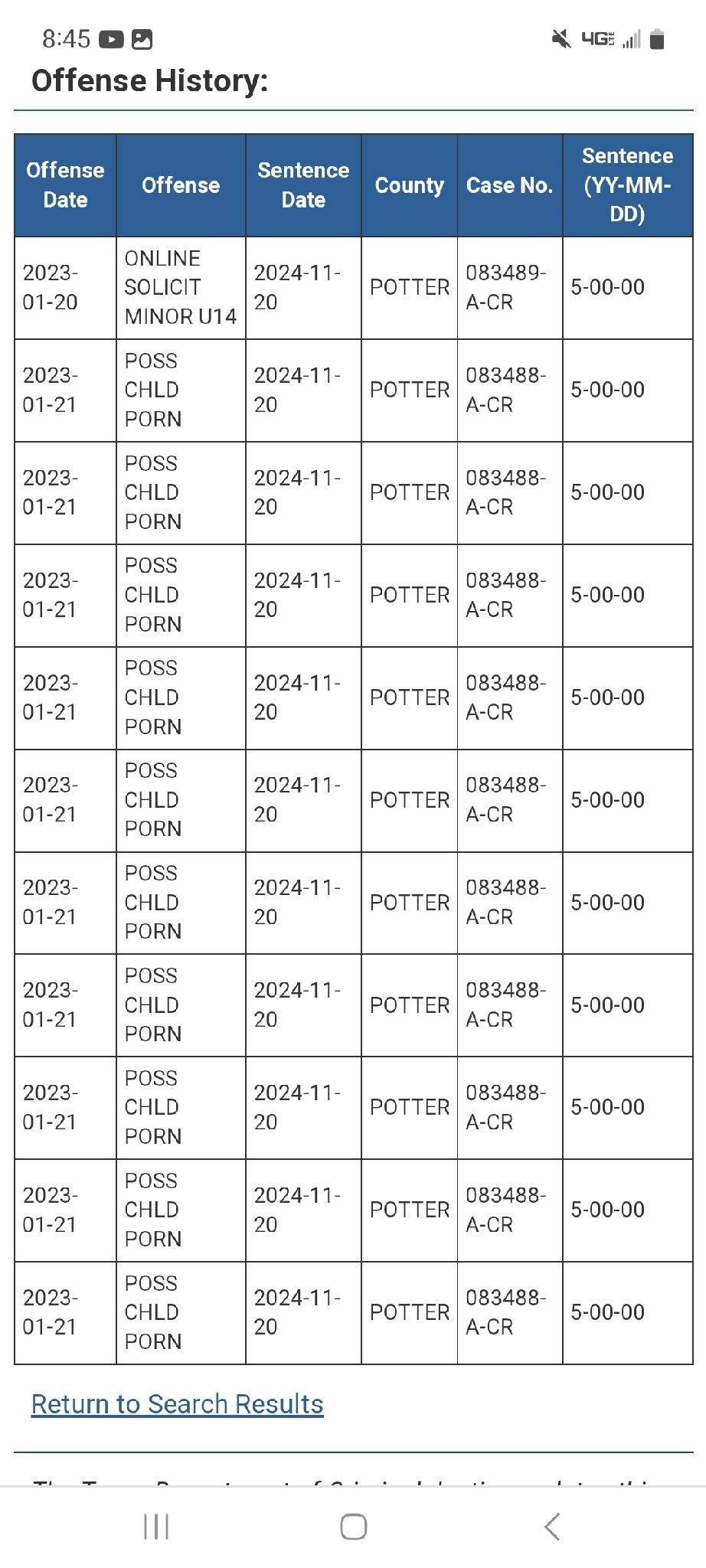The image size is (706, 1568).
Task: Open the recent apps view
Action: (x=156, y=1527)
